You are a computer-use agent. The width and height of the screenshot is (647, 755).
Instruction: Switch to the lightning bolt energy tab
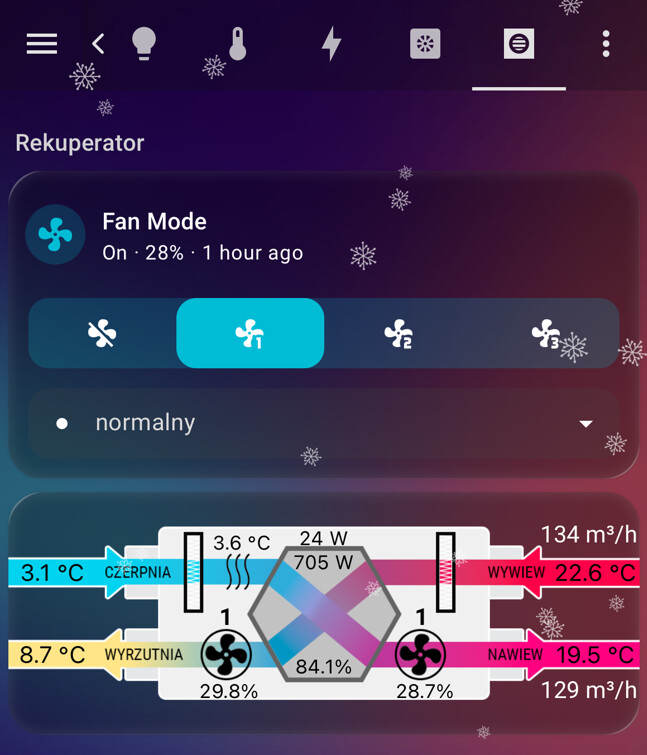(331, 44)
